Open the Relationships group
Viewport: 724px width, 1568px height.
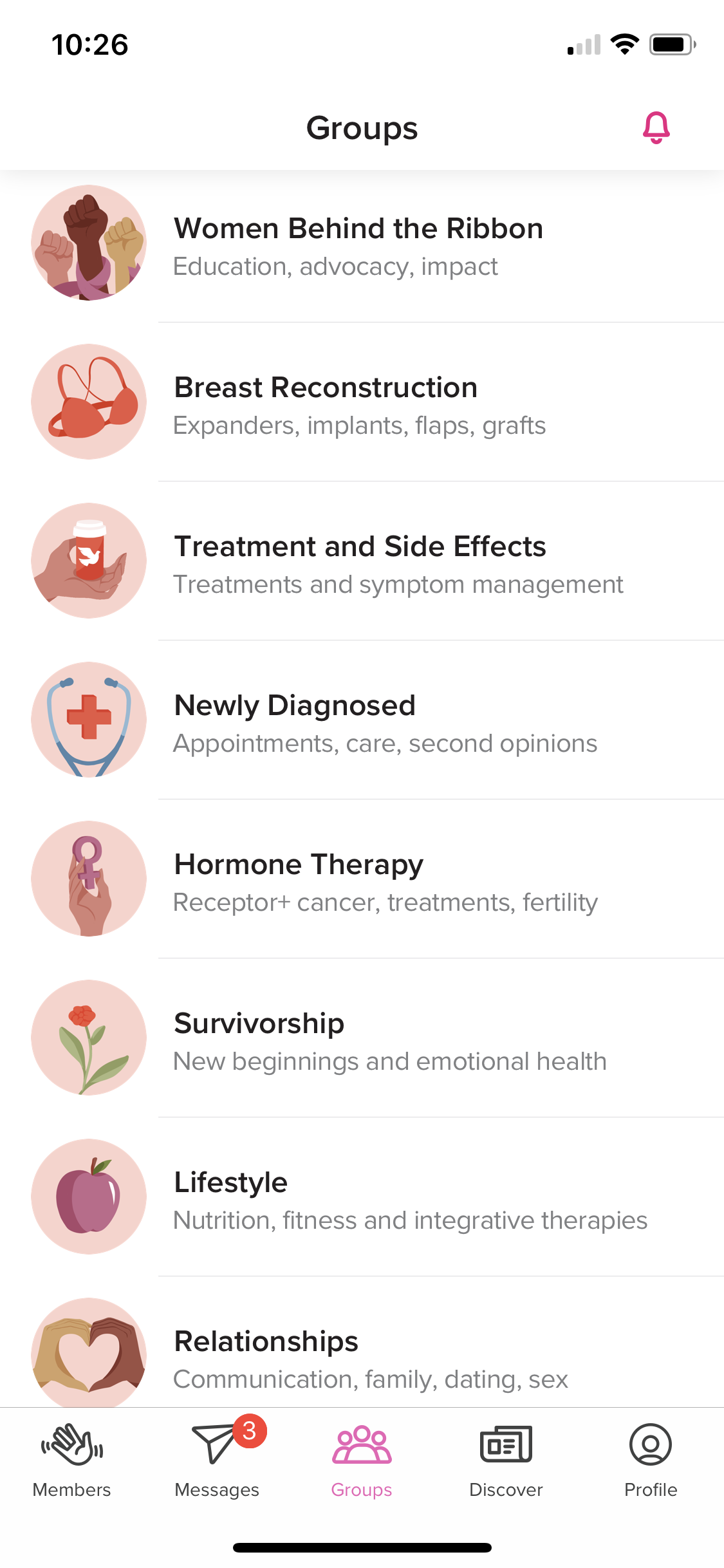pyautogui.click(x=362, y=1342)
